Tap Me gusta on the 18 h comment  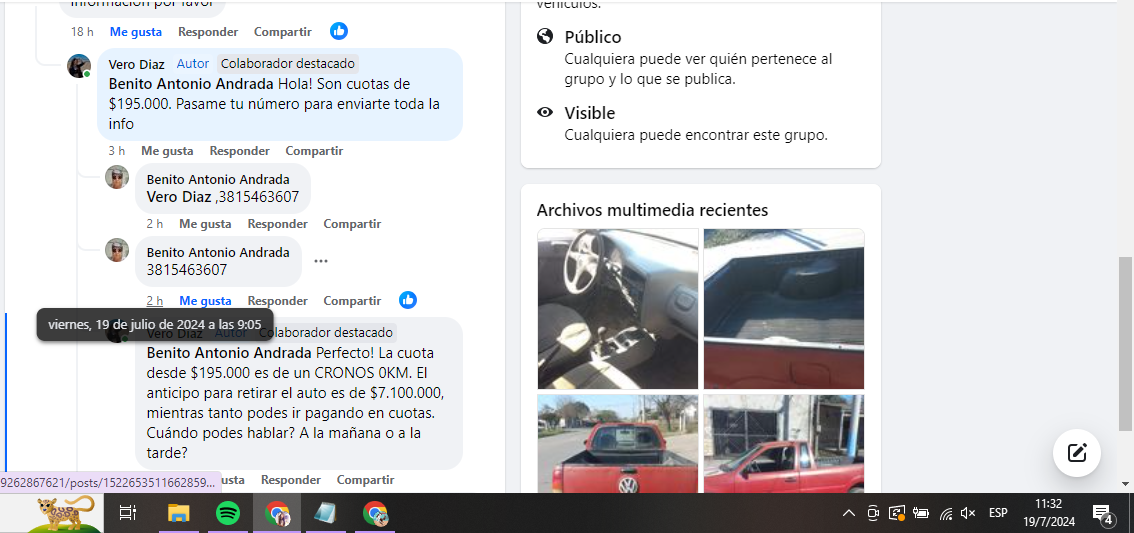pyautogui.click(x=135, y=32)
